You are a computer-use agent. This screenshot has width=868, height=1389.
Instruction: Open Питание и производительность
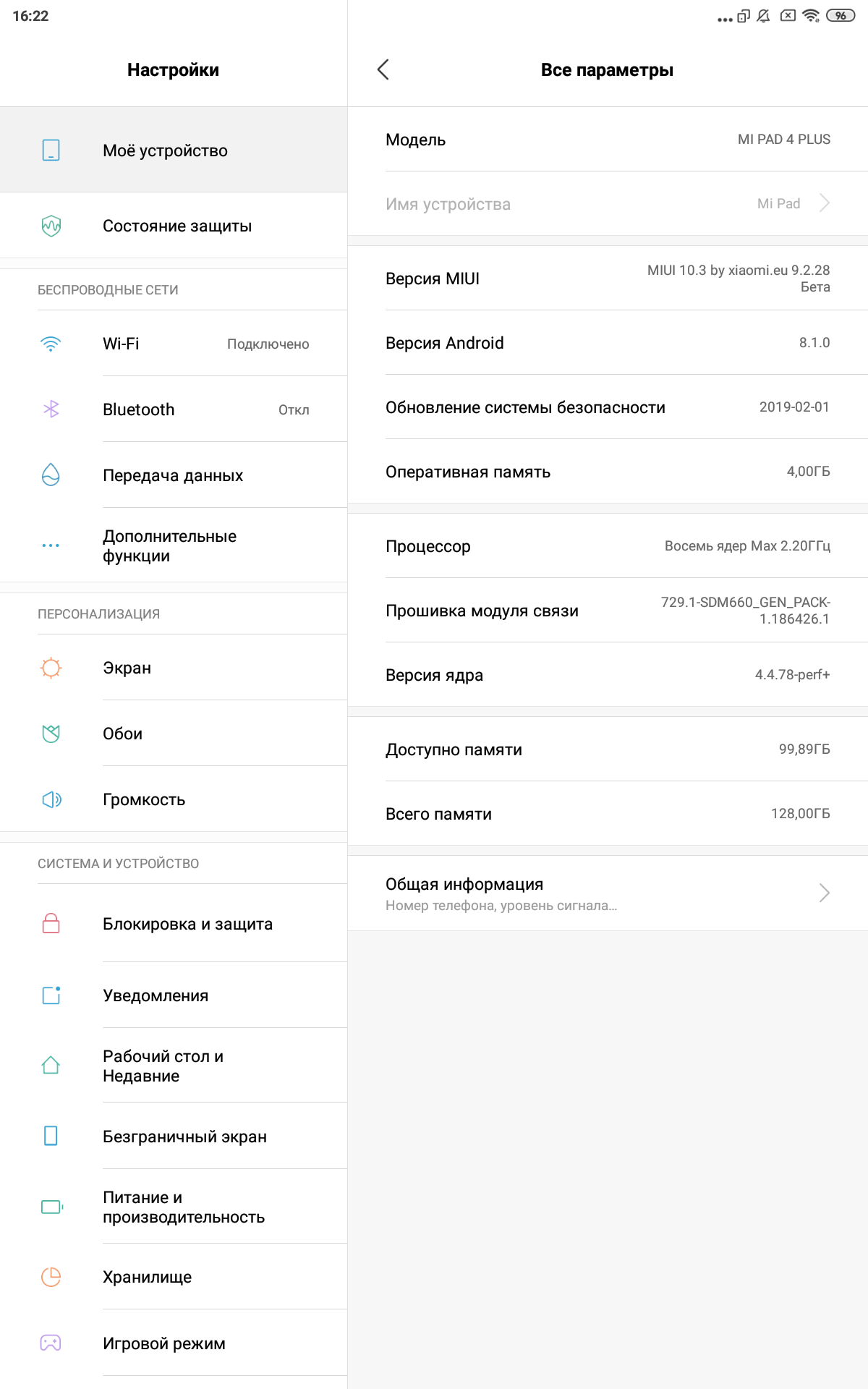(174, 1207)
